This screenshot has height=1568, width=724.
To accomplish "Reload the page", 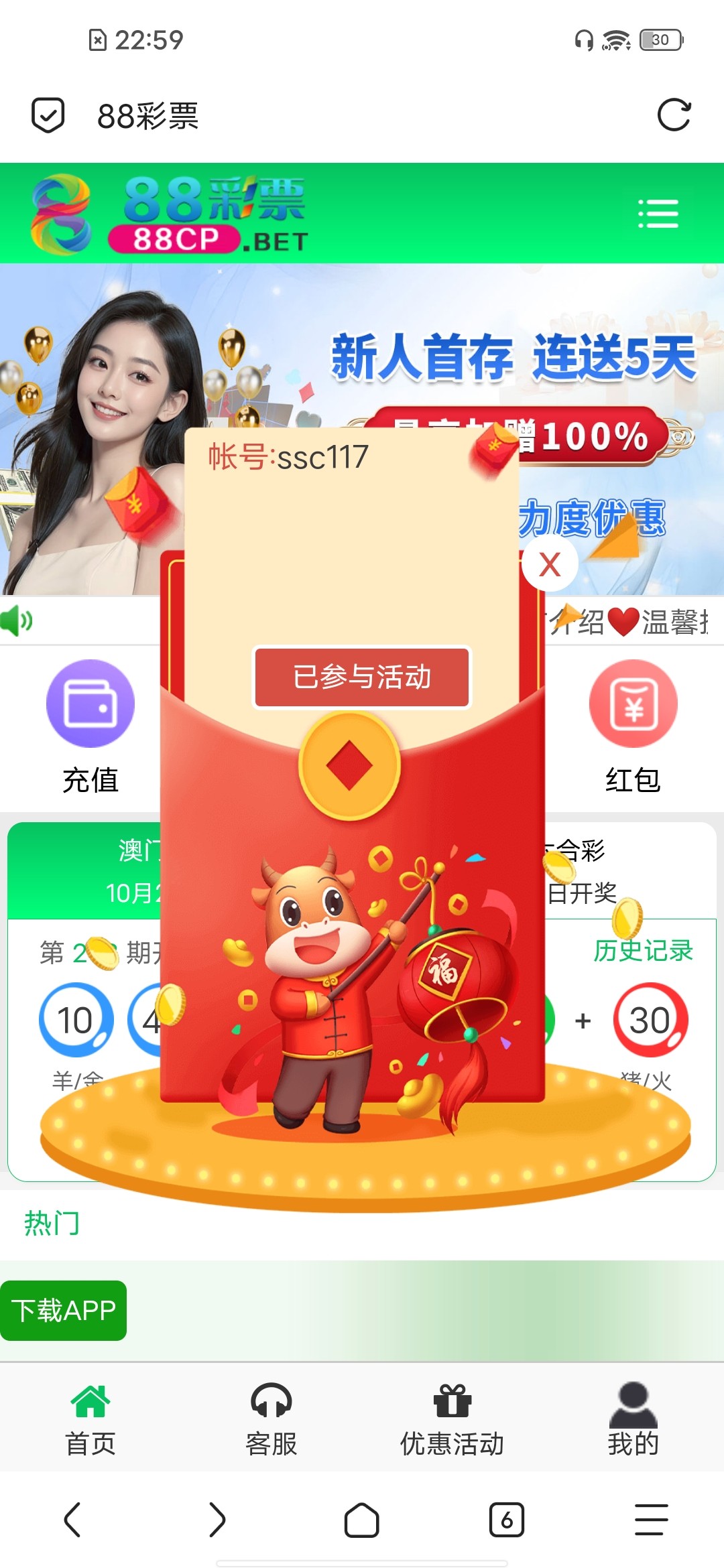I will tap(674, 115).
